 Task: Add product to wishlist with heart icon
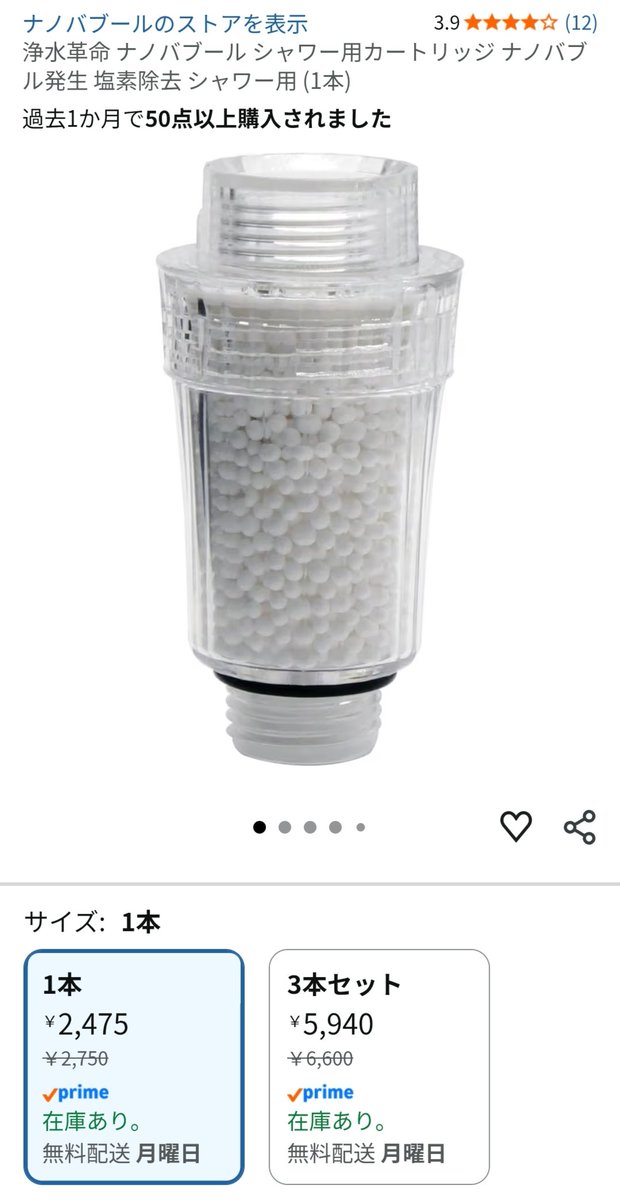(x=516, y=826)
